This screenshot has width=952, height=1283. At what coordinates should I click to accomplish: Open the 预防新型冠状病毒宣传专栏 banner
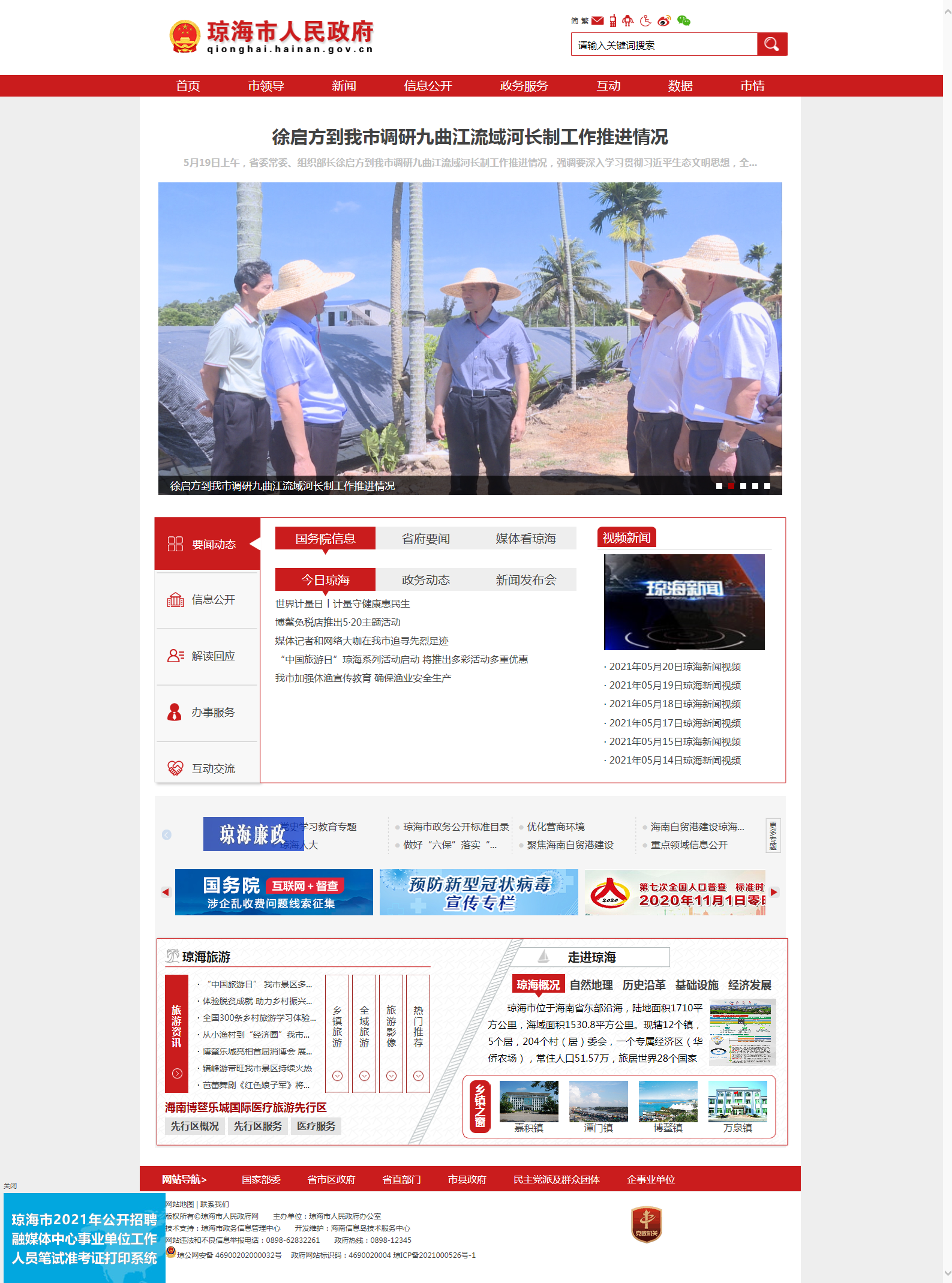pyautogui.click(x=479, y=892)
